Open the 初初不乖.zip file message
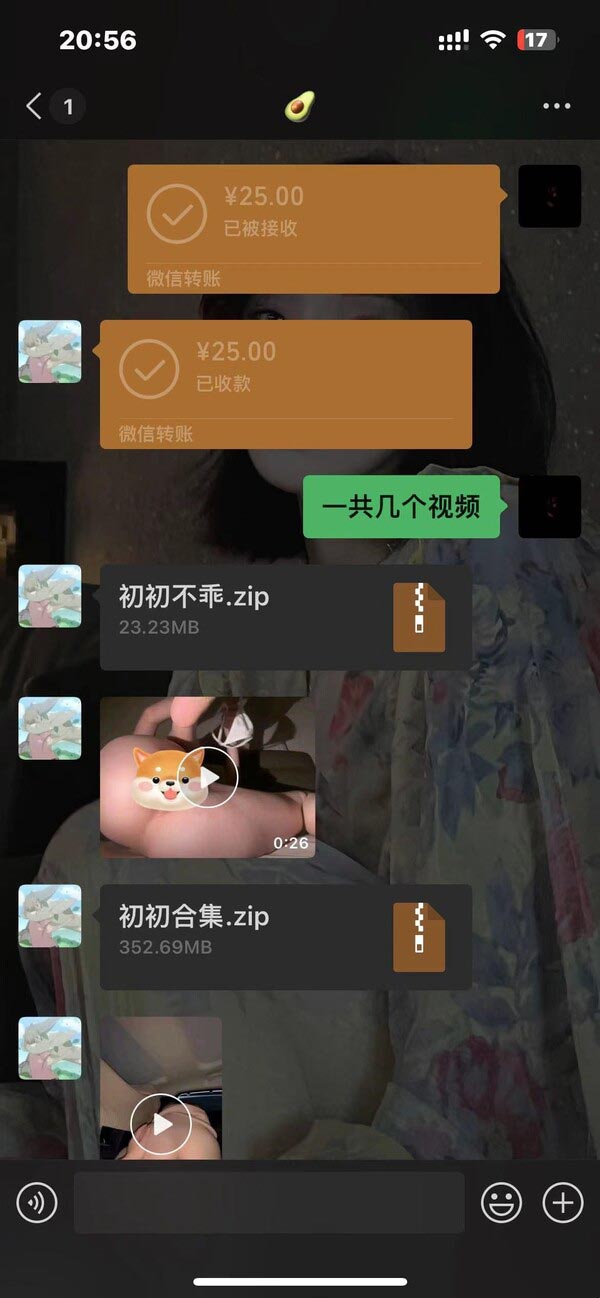The width and height of the screenshot is (600, 1298). (x=285, y=617)
